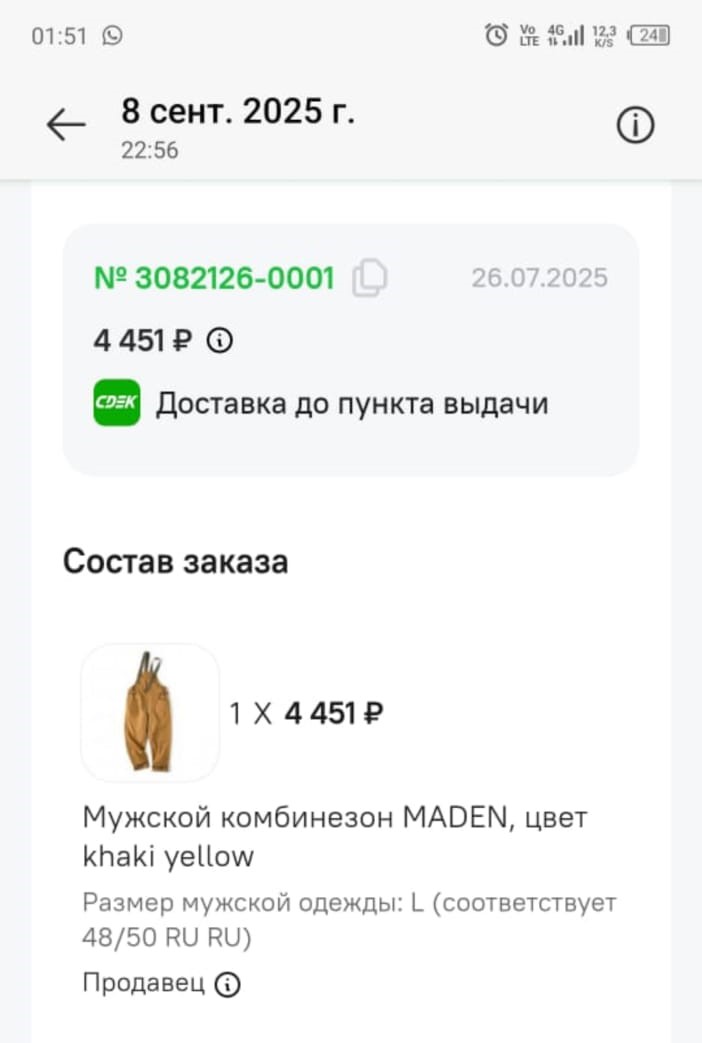702x1043 pixels.
Task: Go back using the arrow
Action: coord(66,125)
